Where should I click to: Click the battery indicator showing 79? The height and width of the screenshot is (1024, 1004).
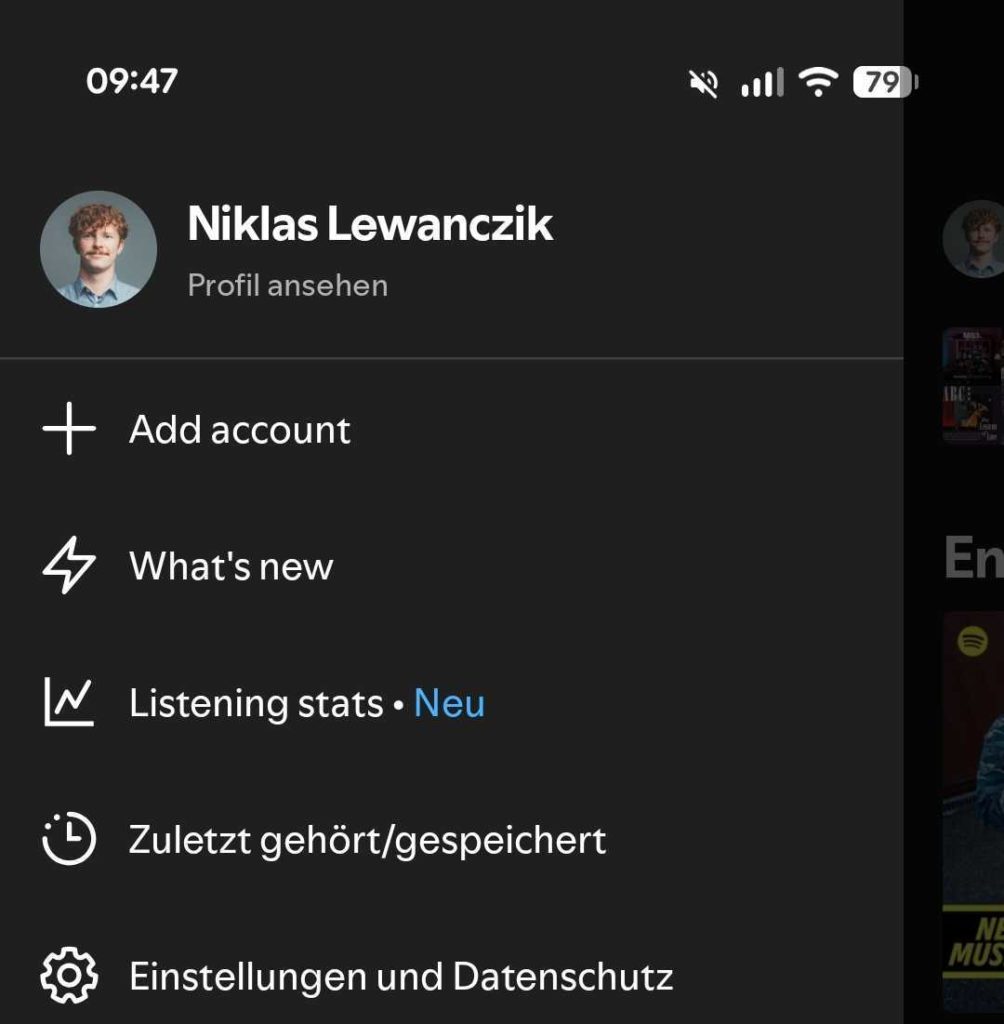click(x=884, y=84)
